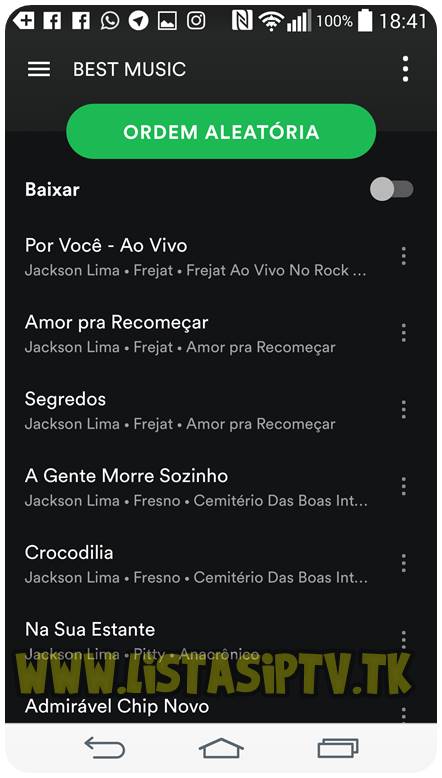Open the options menu for Crocodilia
442x778 pixels.
[x=404, y=563]
